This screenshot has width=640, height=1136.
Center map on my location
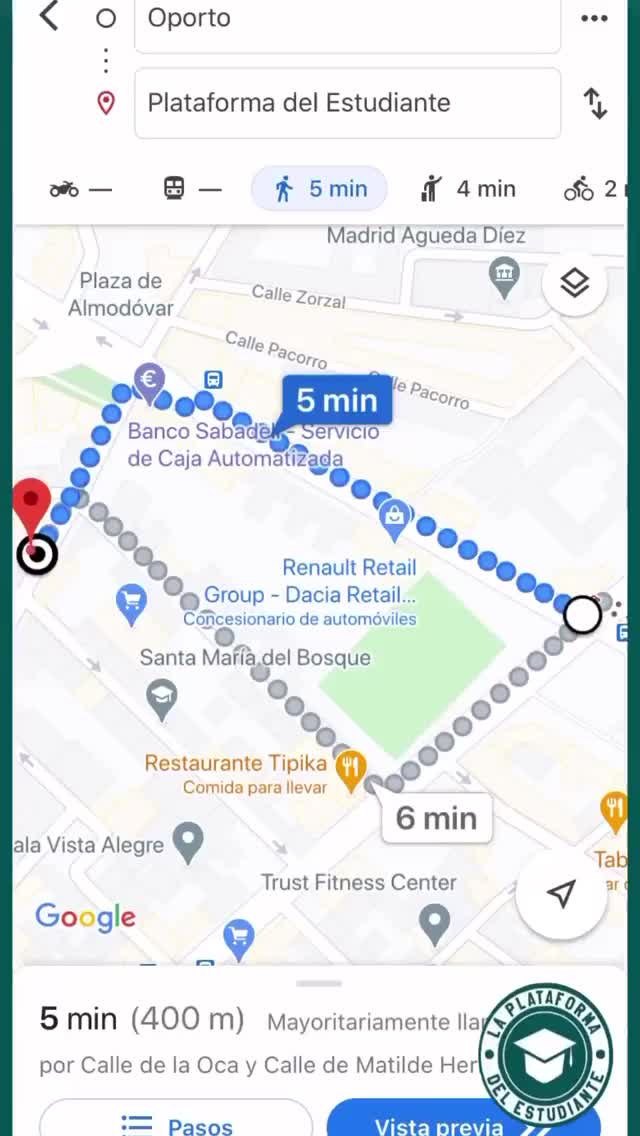pos(561,893)
